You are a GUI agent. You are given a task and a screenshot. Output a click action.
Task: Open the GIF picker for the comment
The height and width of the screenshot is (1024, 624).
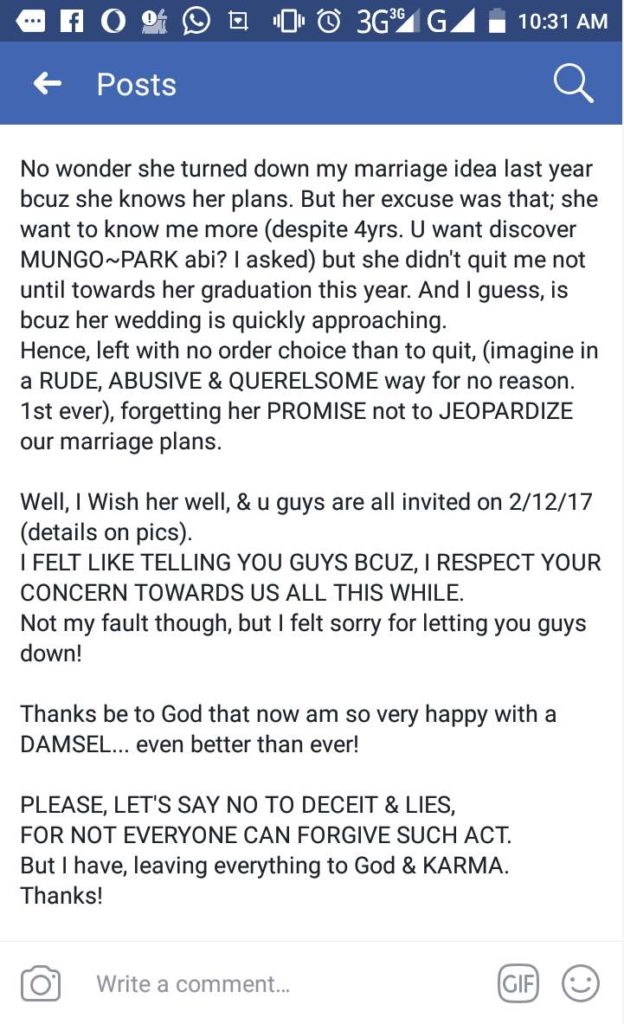(x=517, y=984)
